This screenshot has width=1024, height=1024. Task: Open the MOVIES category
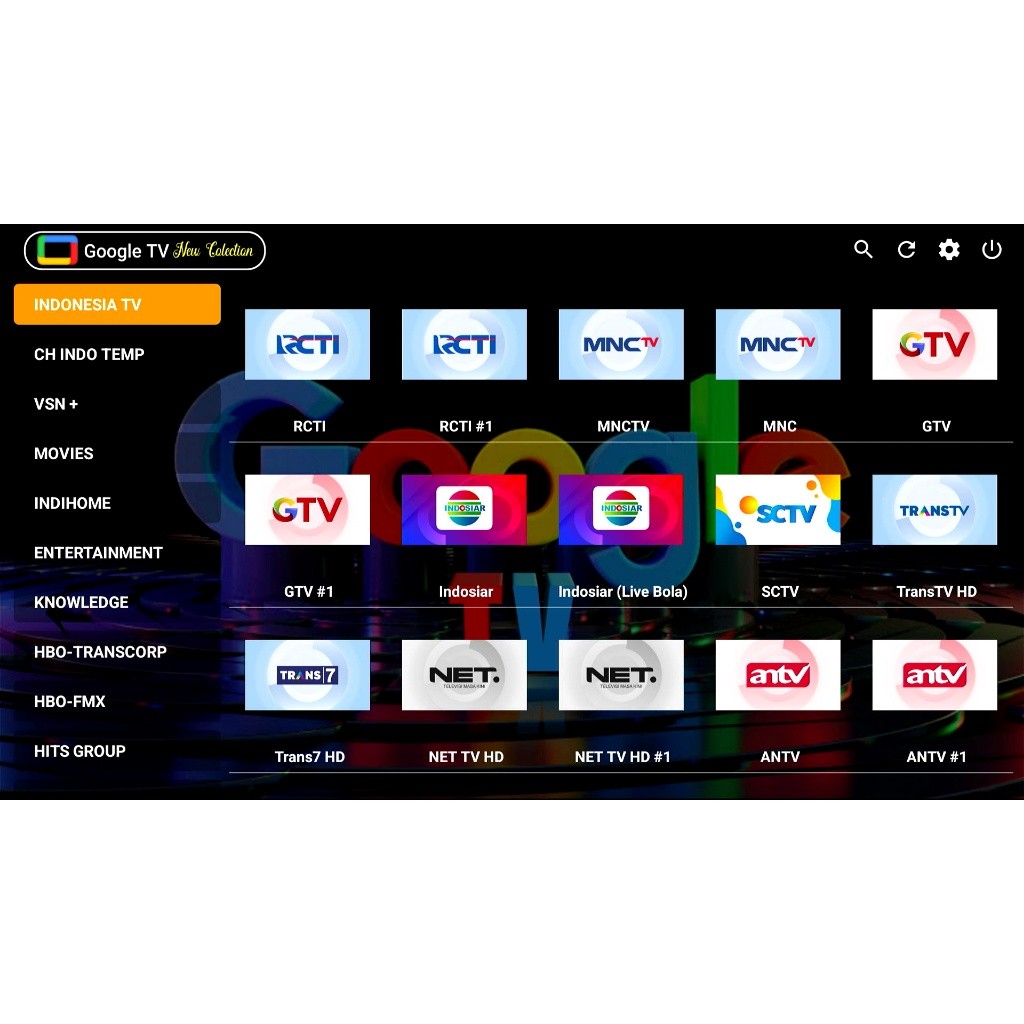coord(64,453)
